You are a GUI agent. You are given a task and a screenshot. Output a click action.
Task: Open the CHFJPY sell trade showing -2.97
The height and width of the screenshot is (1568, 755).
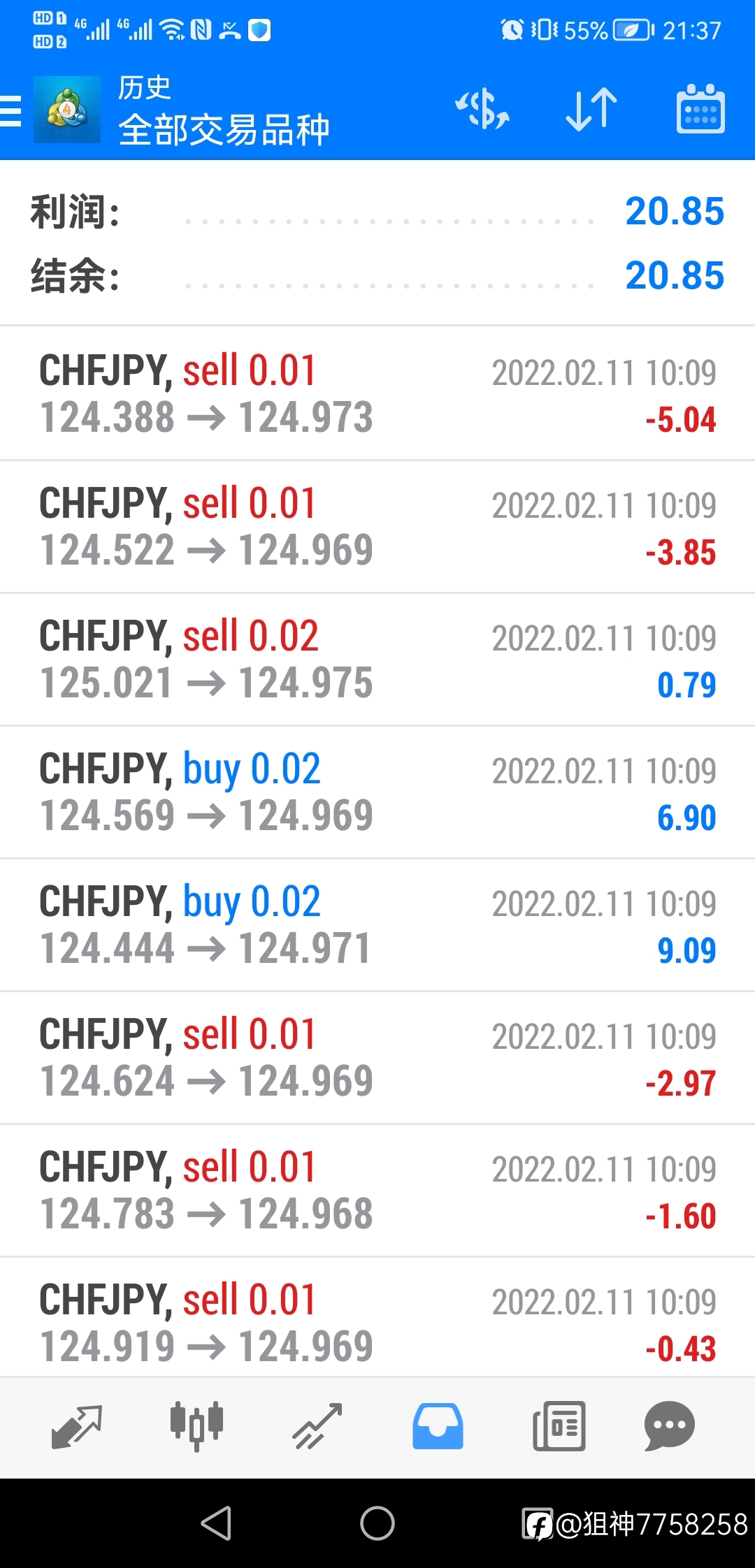coord(377,1057)
